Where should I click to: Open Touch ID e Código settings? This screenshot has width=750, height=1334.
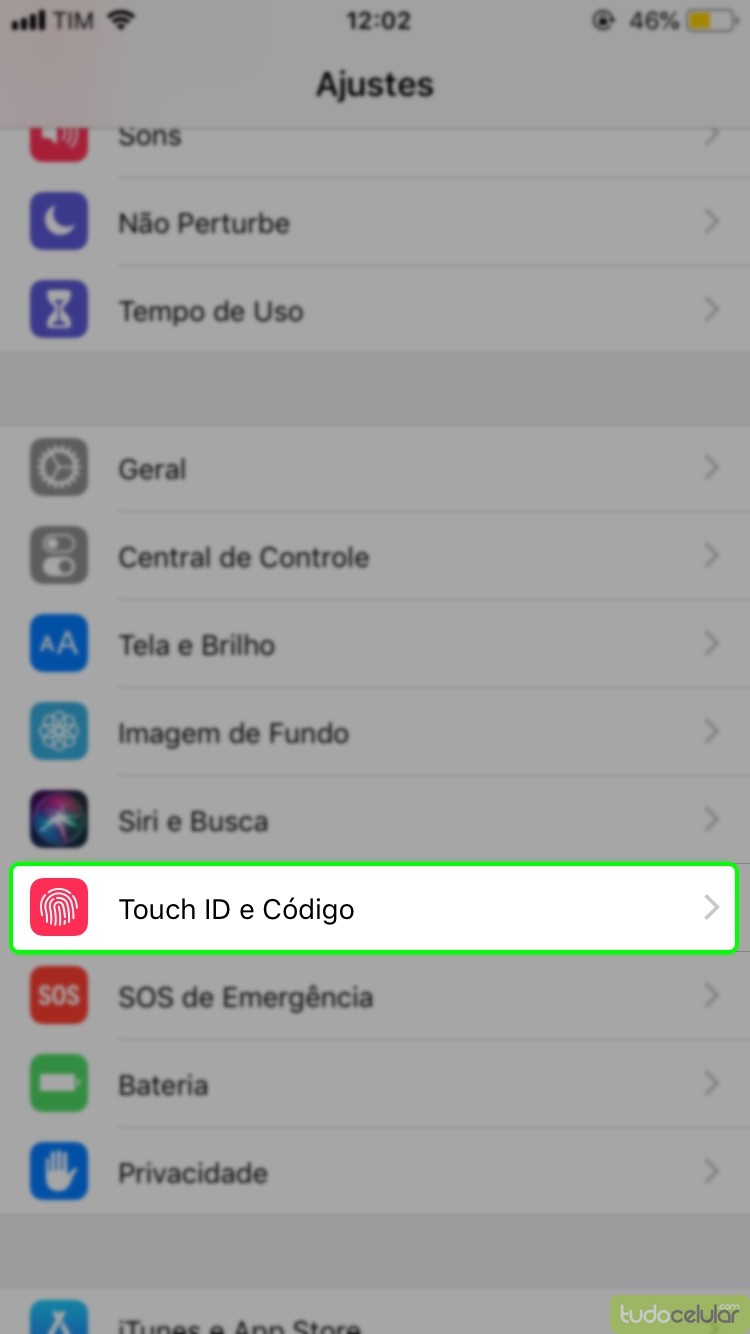tap(374, 909)
